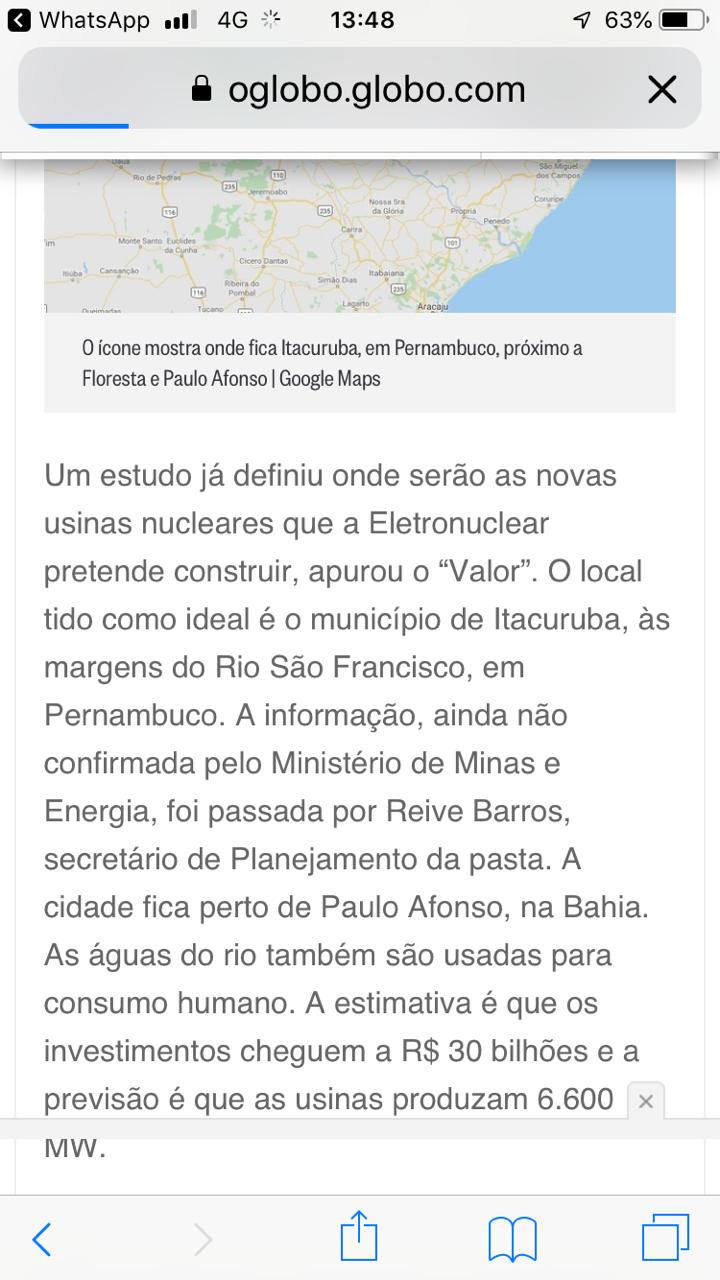Stop loading the page

(x=662, y=90)
